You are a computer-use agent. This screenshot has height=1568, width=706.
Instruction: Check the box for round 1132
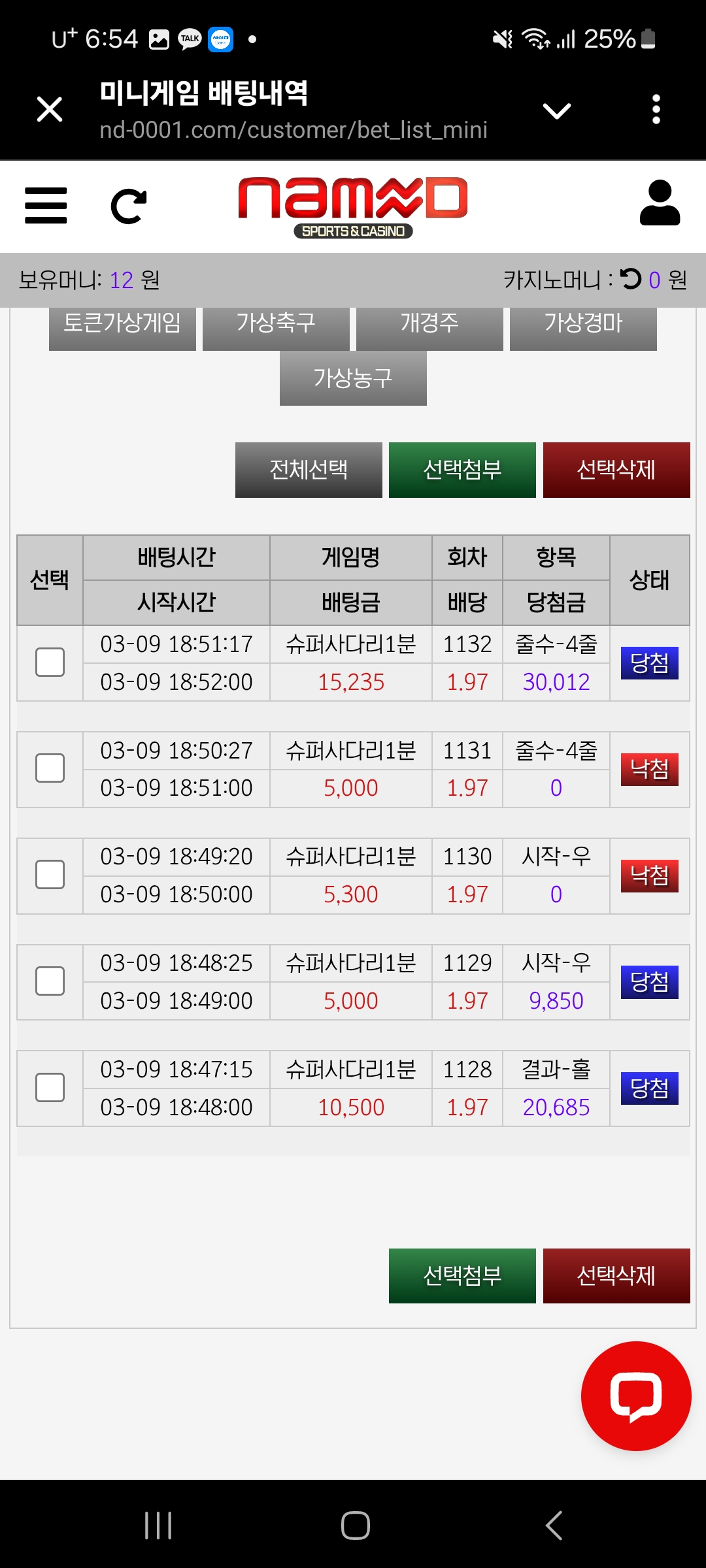click(x=50, y=662)
